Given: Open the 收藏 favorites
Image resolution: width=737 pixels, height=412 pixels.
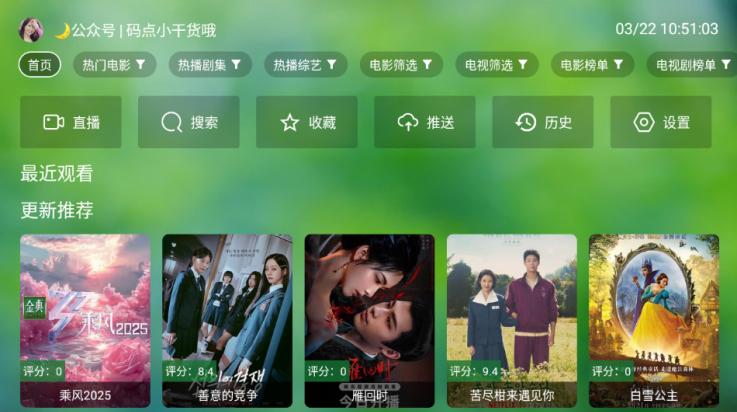Looking at the screenshot, I should (x=307, y=122).
